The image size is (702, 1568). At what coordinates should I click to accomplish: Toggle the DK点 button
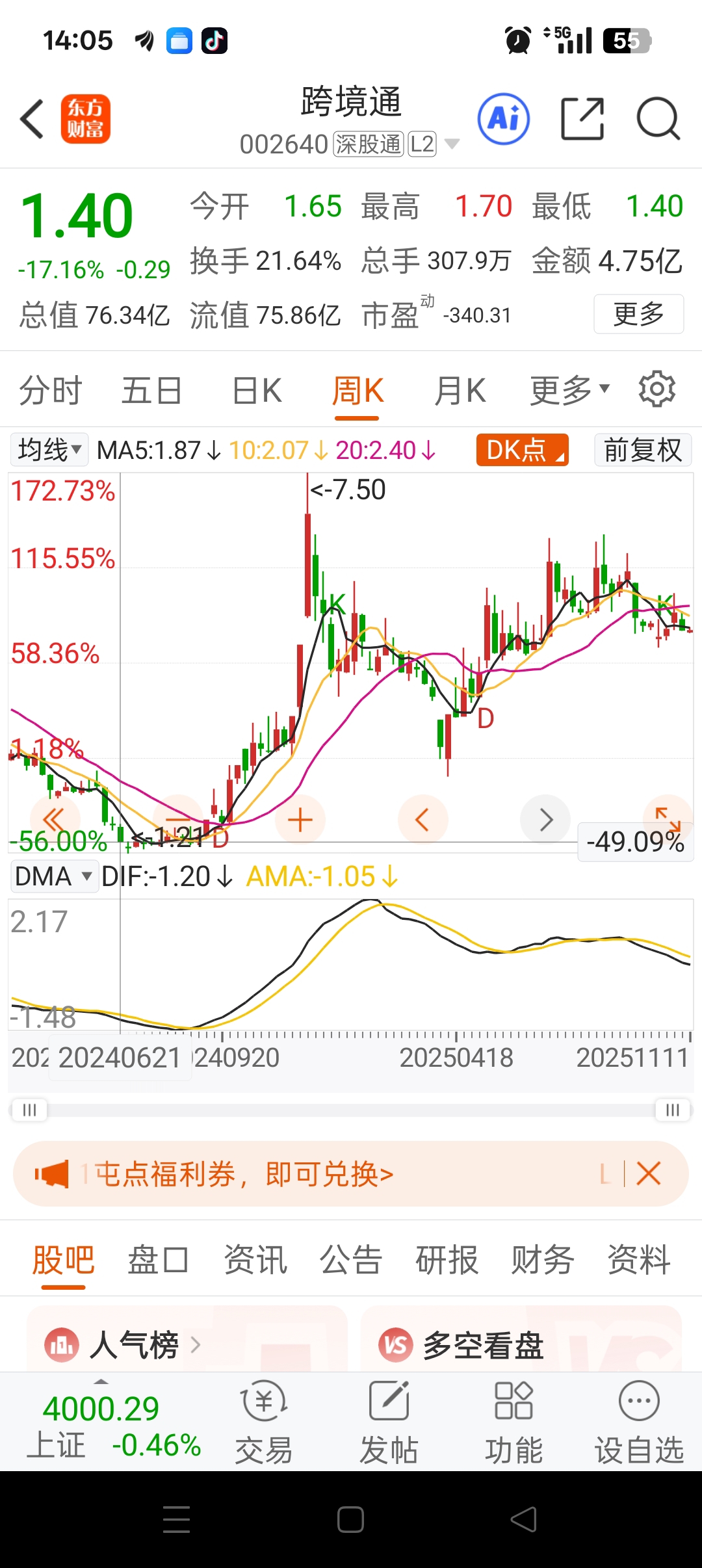[x=523, y=450]
